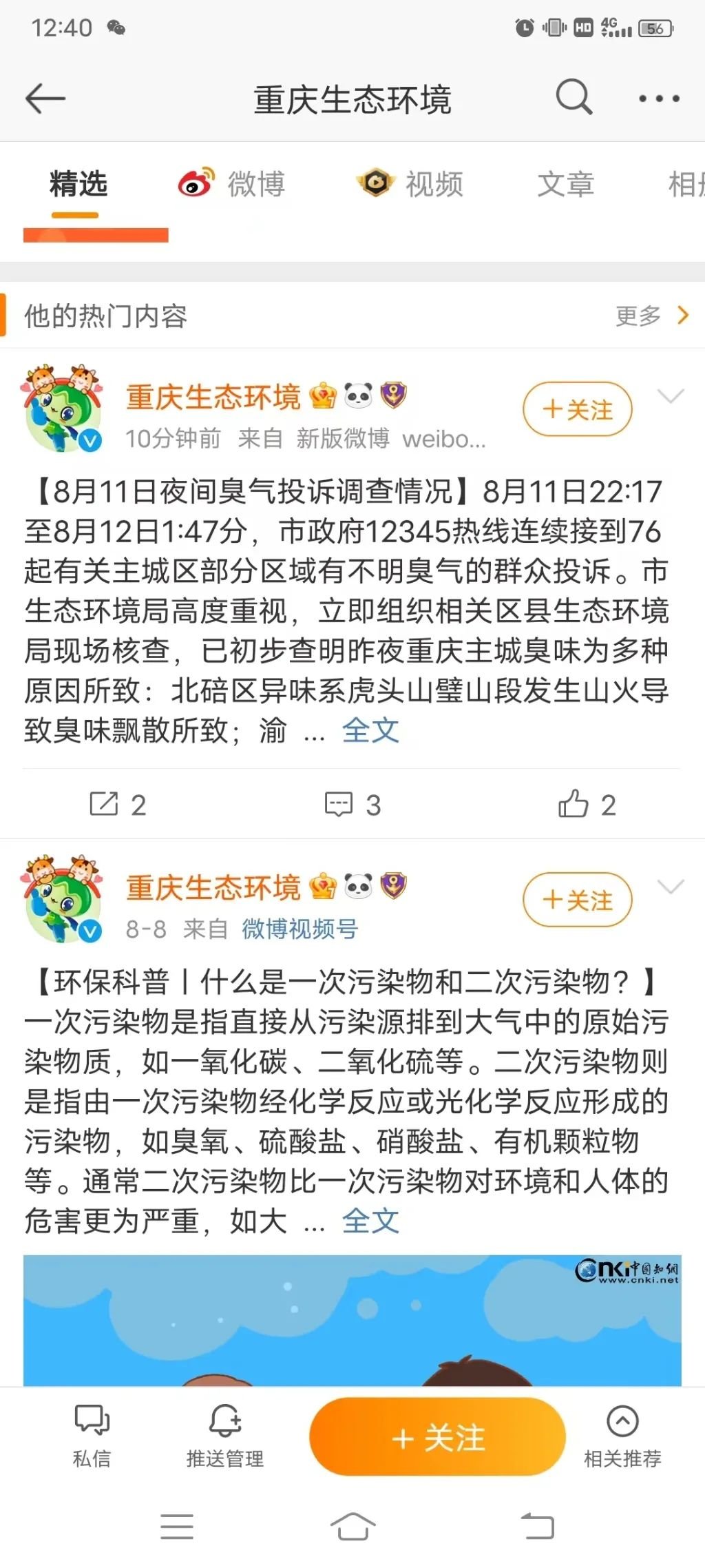Tap the orange bottom 关注 button
705x1568 pixels.
click(437, 1437)
